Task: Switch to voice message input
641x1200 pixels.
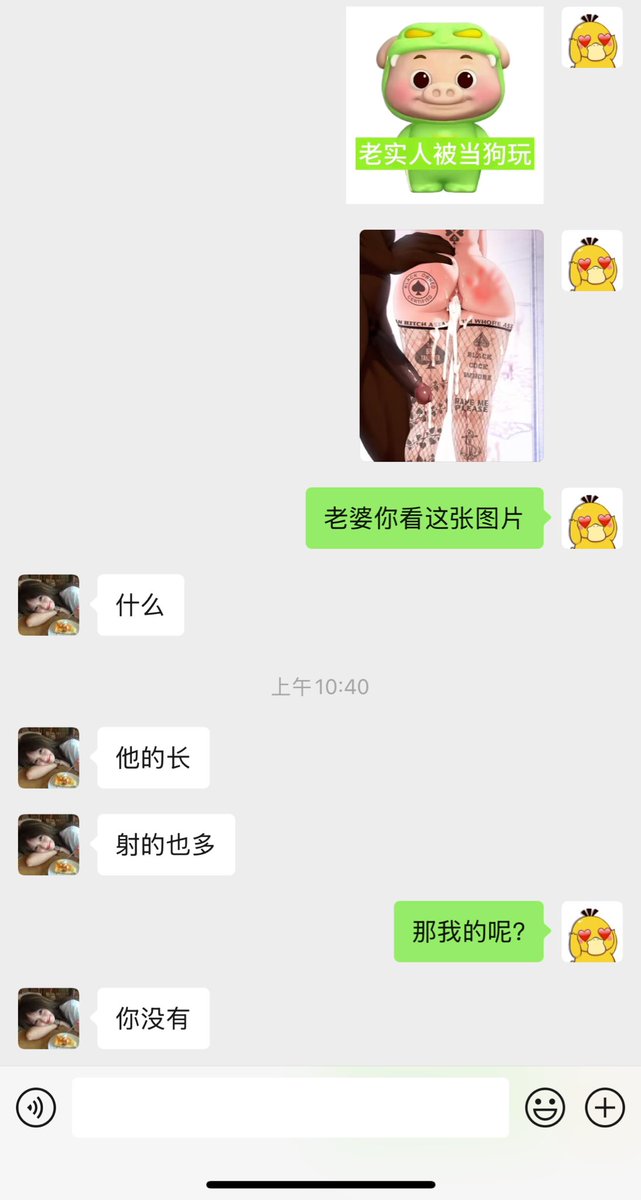Action: click(36, 1107)
